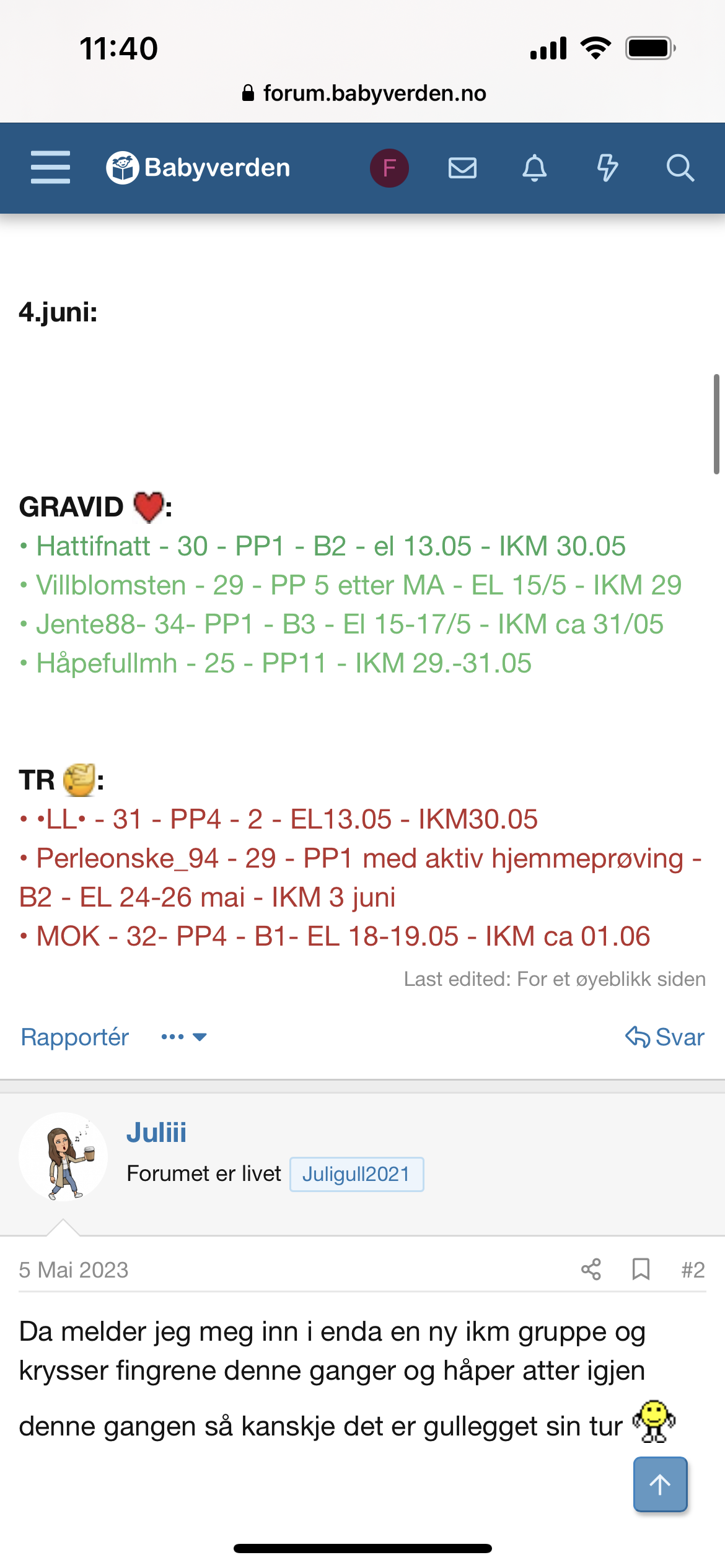
Task: Open the F user account avatar
Action: [x=389, y=168]
